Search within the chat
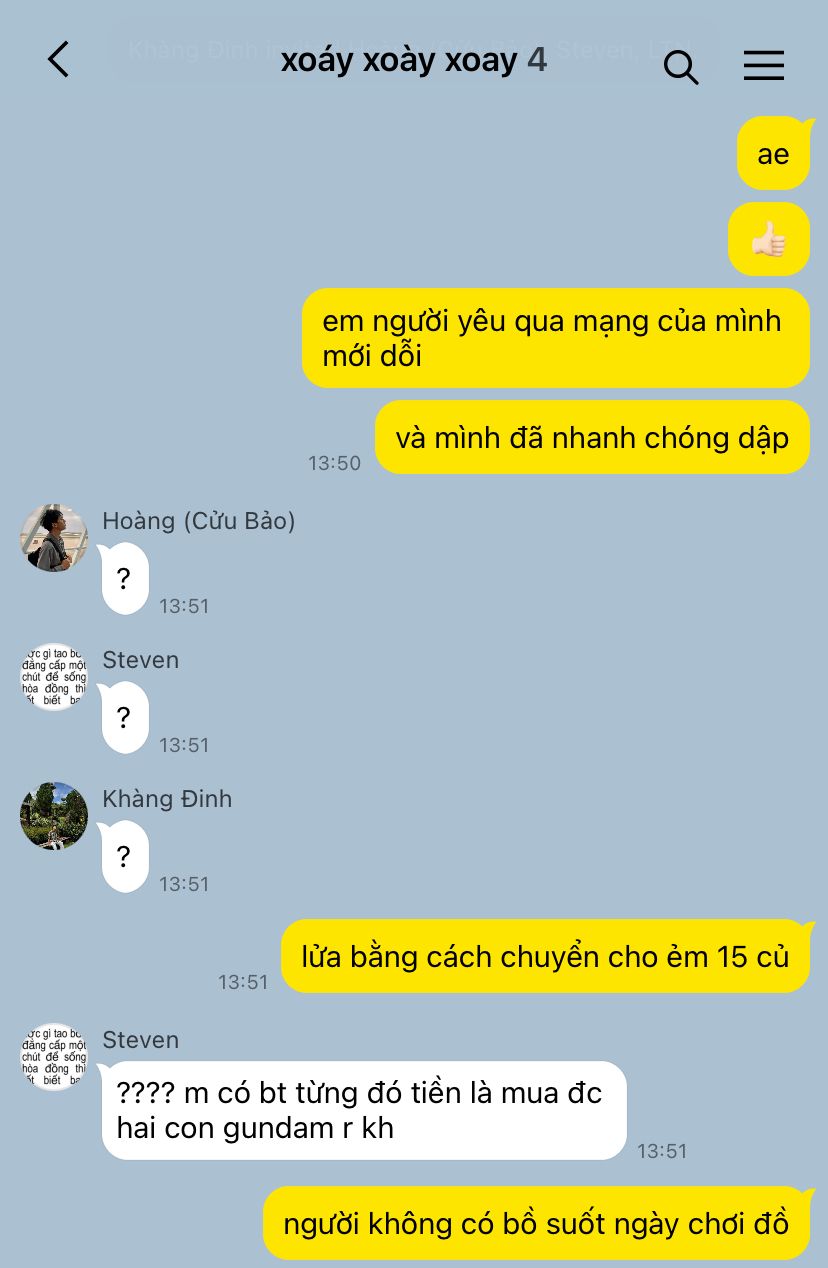Screen dimensions: 828x1268 681,67
